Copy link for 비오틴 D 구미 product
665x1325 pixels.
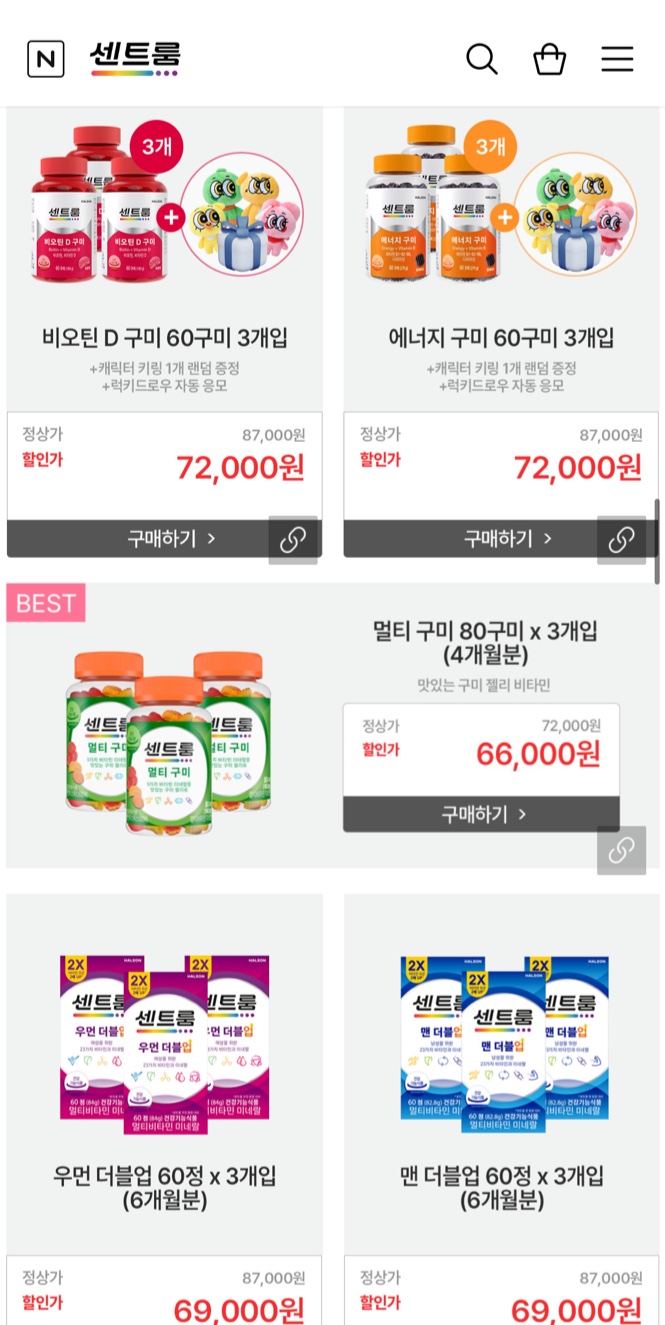click(x=293, y=540)
